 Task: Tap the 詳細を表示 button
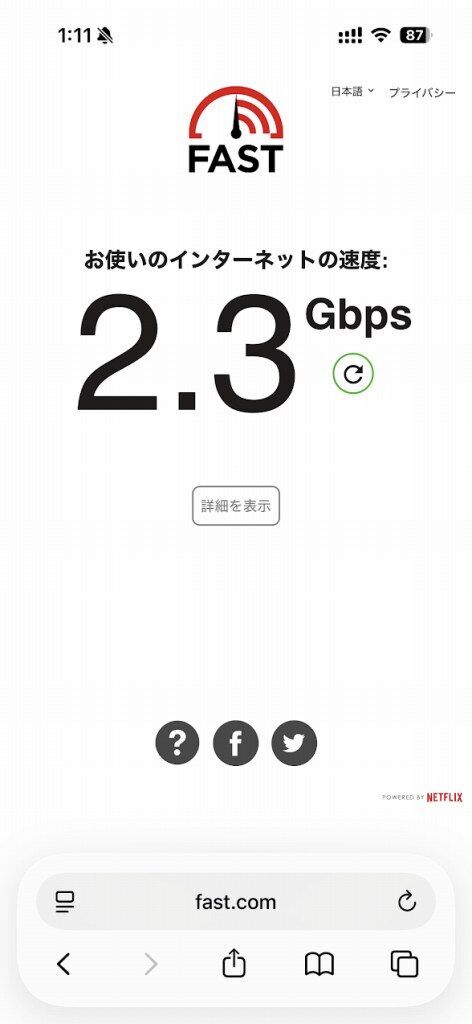(x=236, y=505)
